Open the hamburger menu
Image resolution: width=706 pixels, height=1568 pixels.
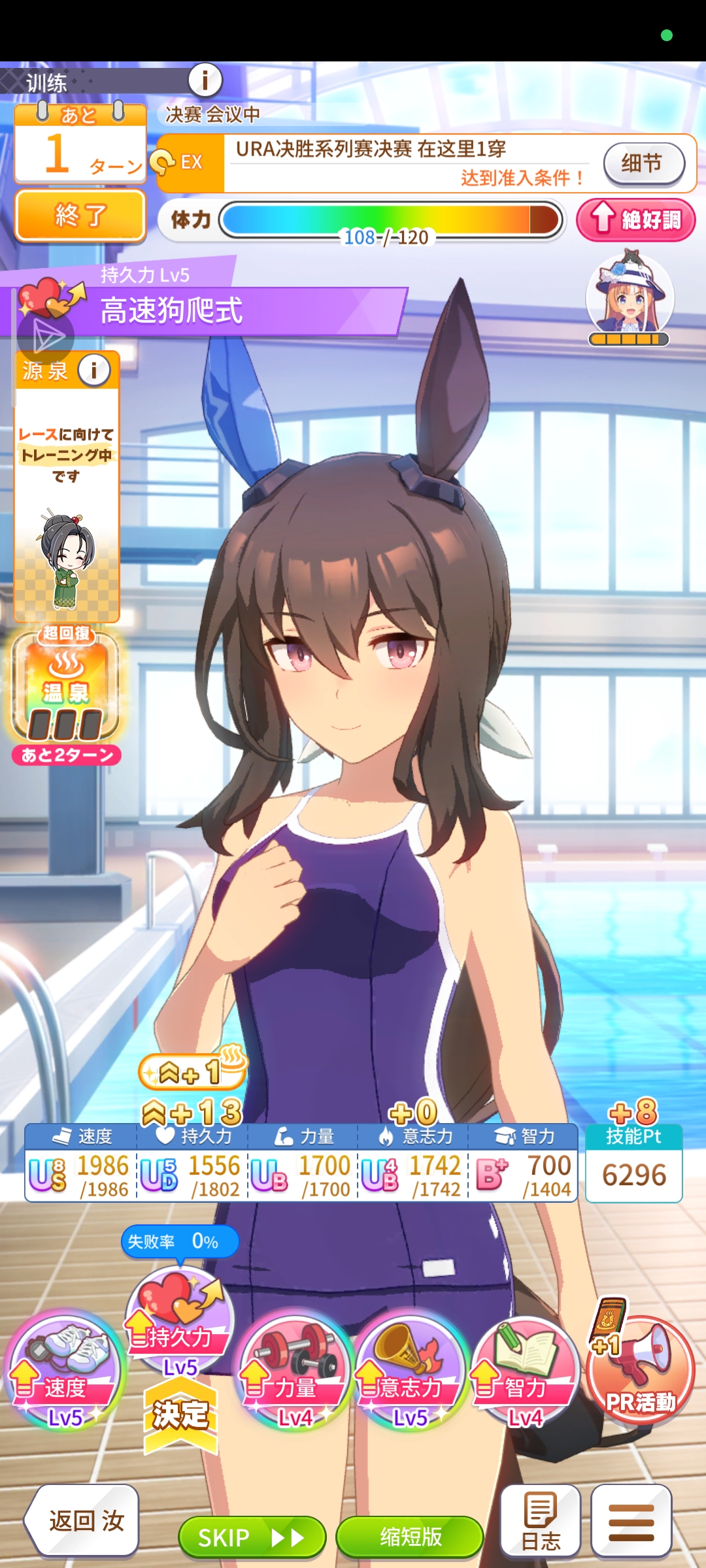631,1520
